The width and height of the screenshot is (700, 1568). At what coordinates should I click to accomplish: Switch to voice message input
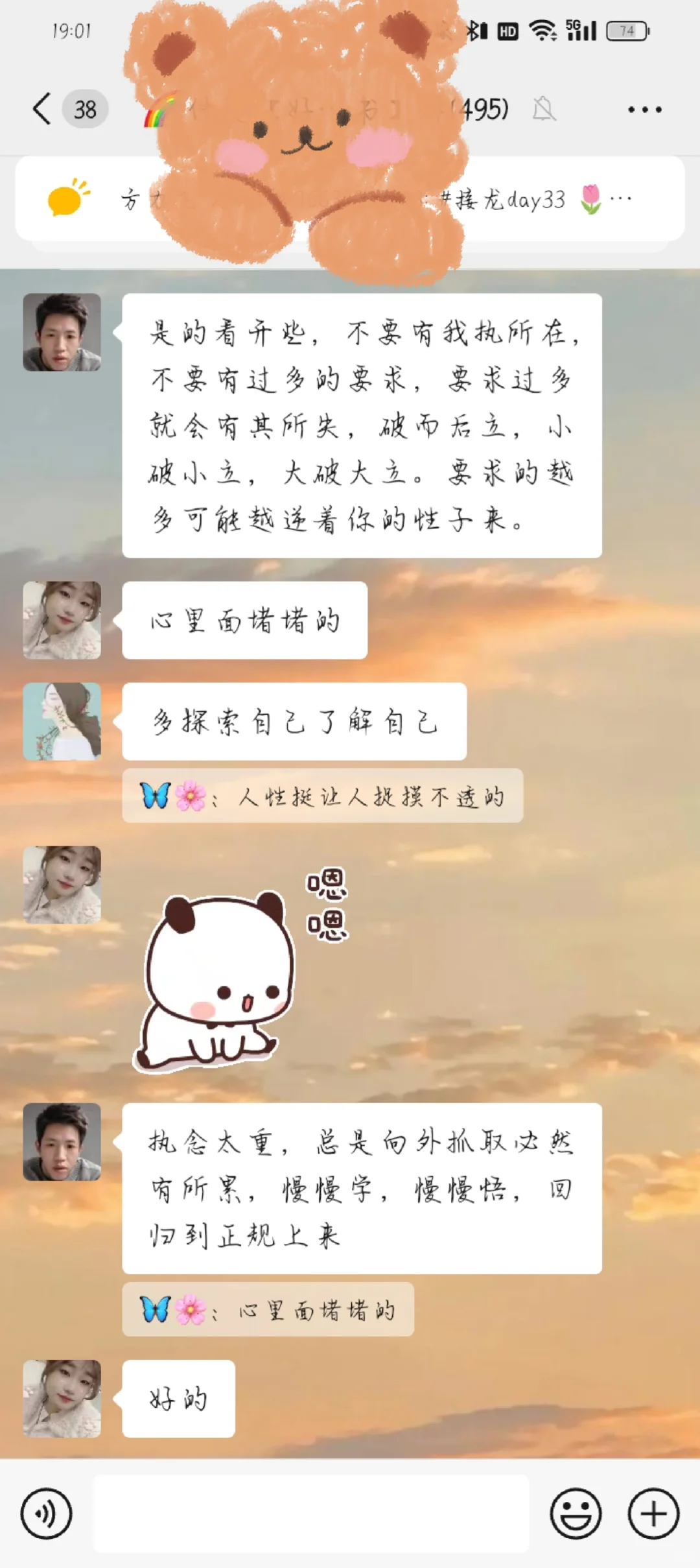46,1514
